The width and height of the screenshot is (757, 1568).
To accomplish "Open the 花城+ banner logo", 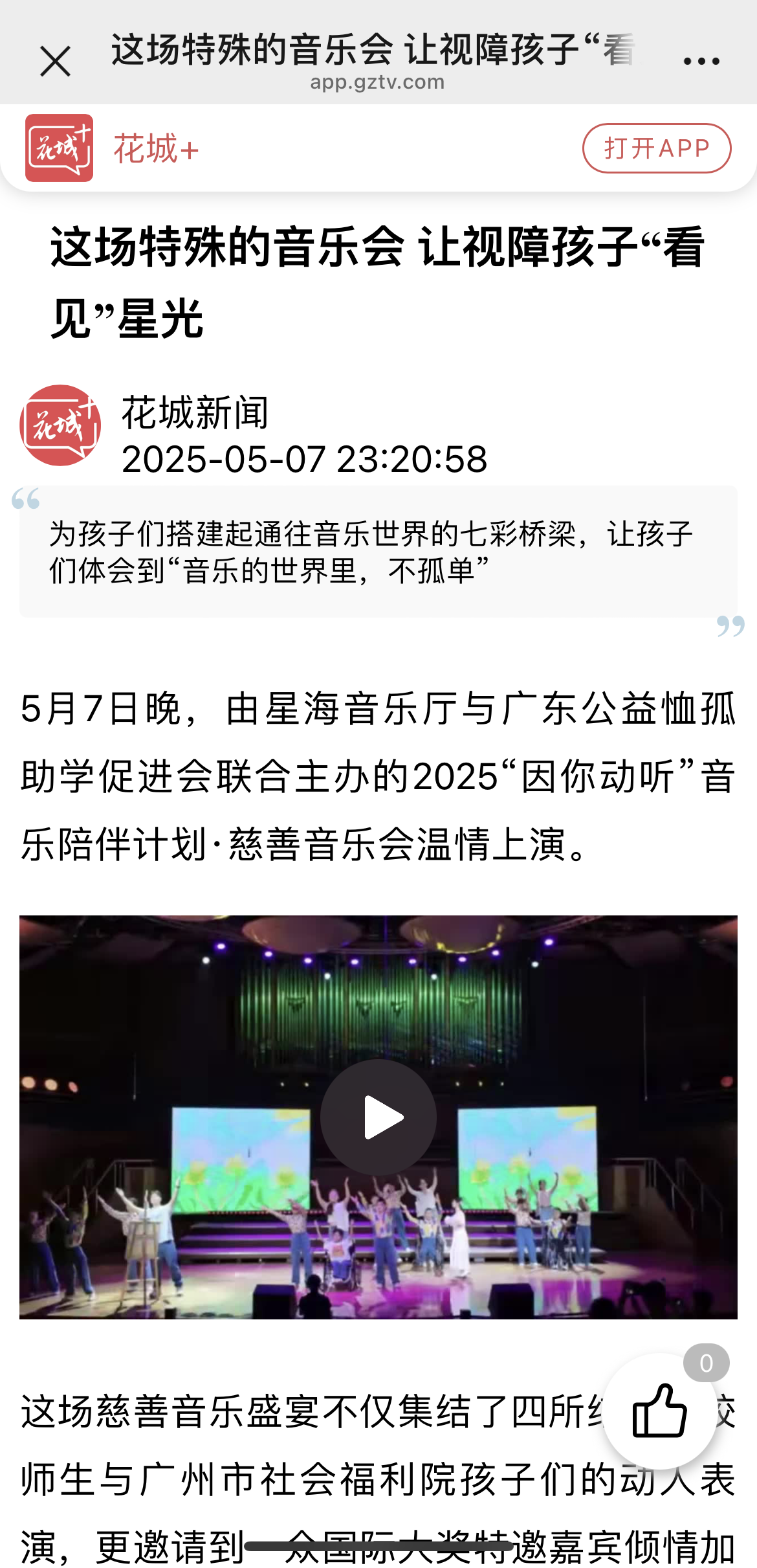I will pyautogui.click(x=59, y=148).
